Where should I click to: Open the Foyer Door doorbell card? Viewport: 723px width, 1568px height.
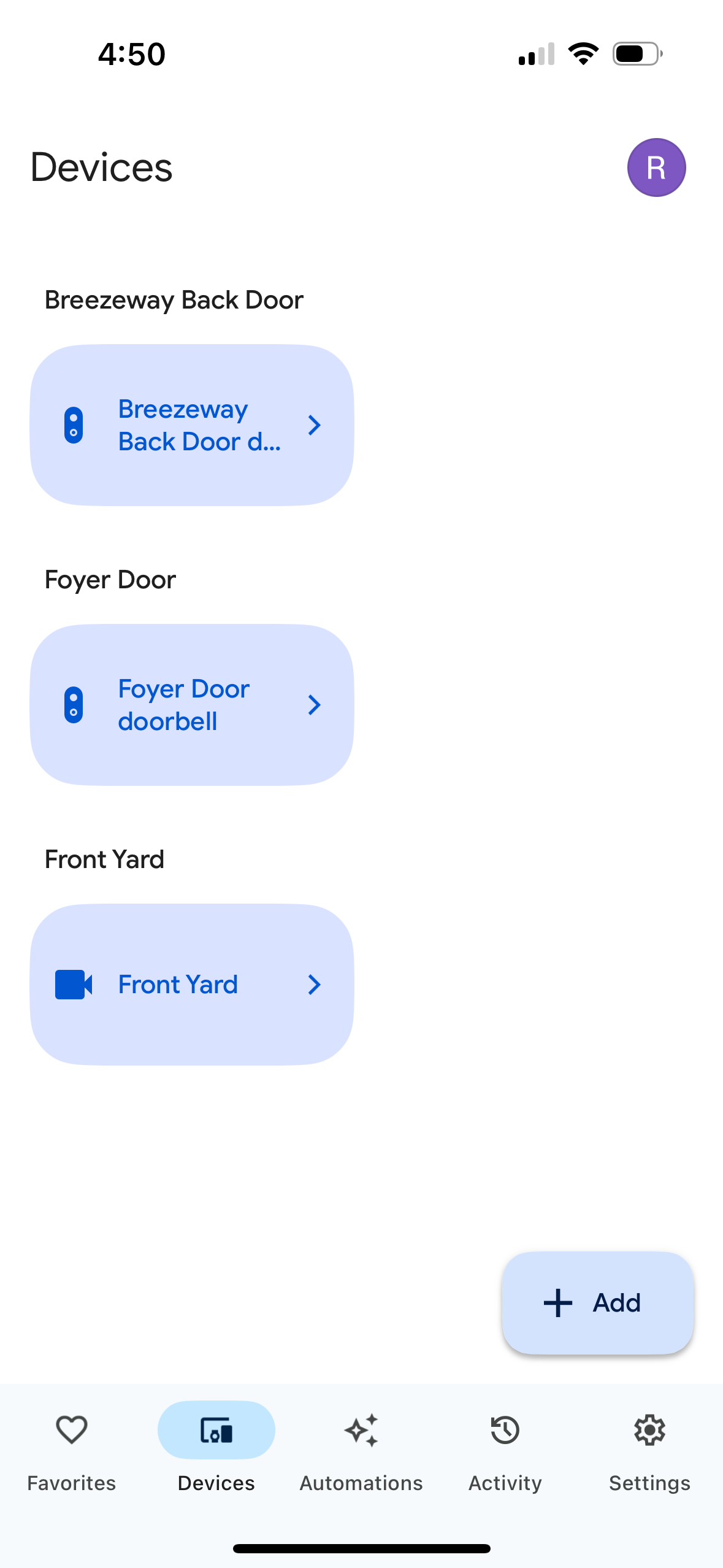point(192,705)
